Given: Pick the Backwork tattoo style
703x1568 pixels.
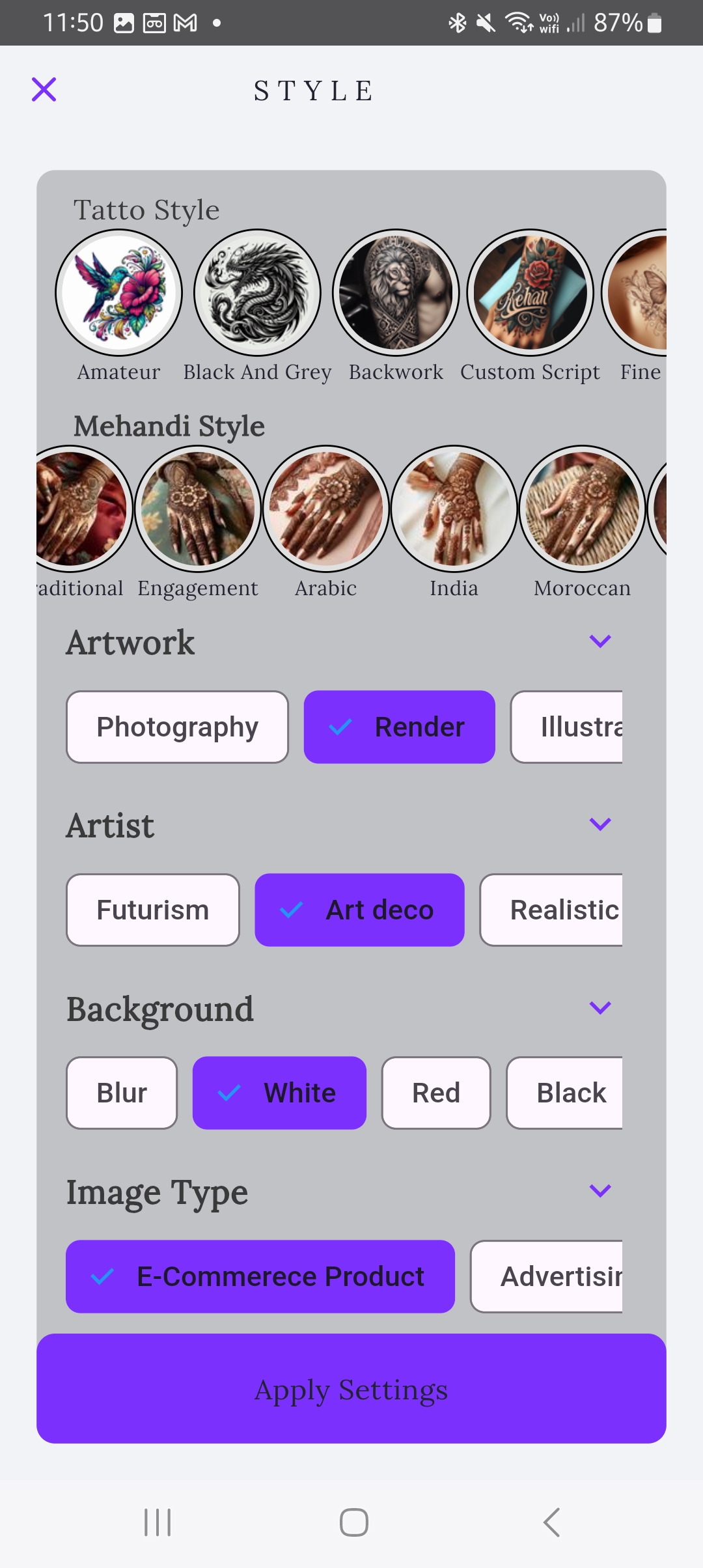Looking at the screenshot, I should pos(396,292).
